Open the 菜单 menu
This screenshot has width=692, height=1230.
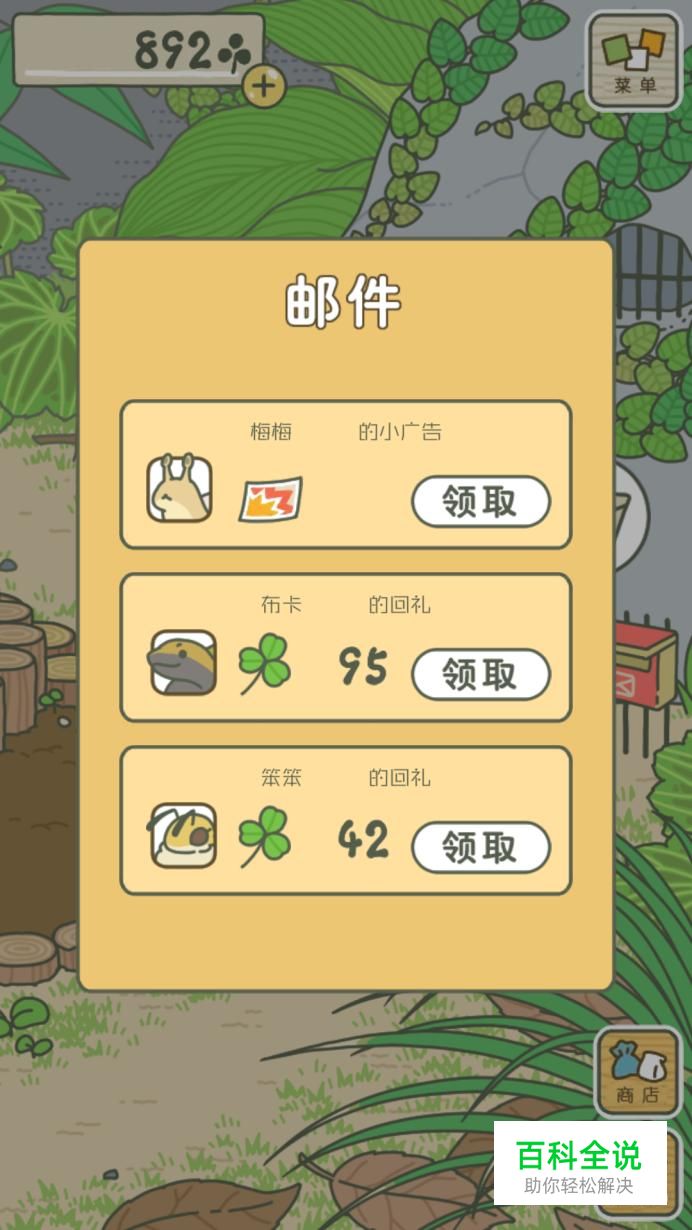coord(634,60)
